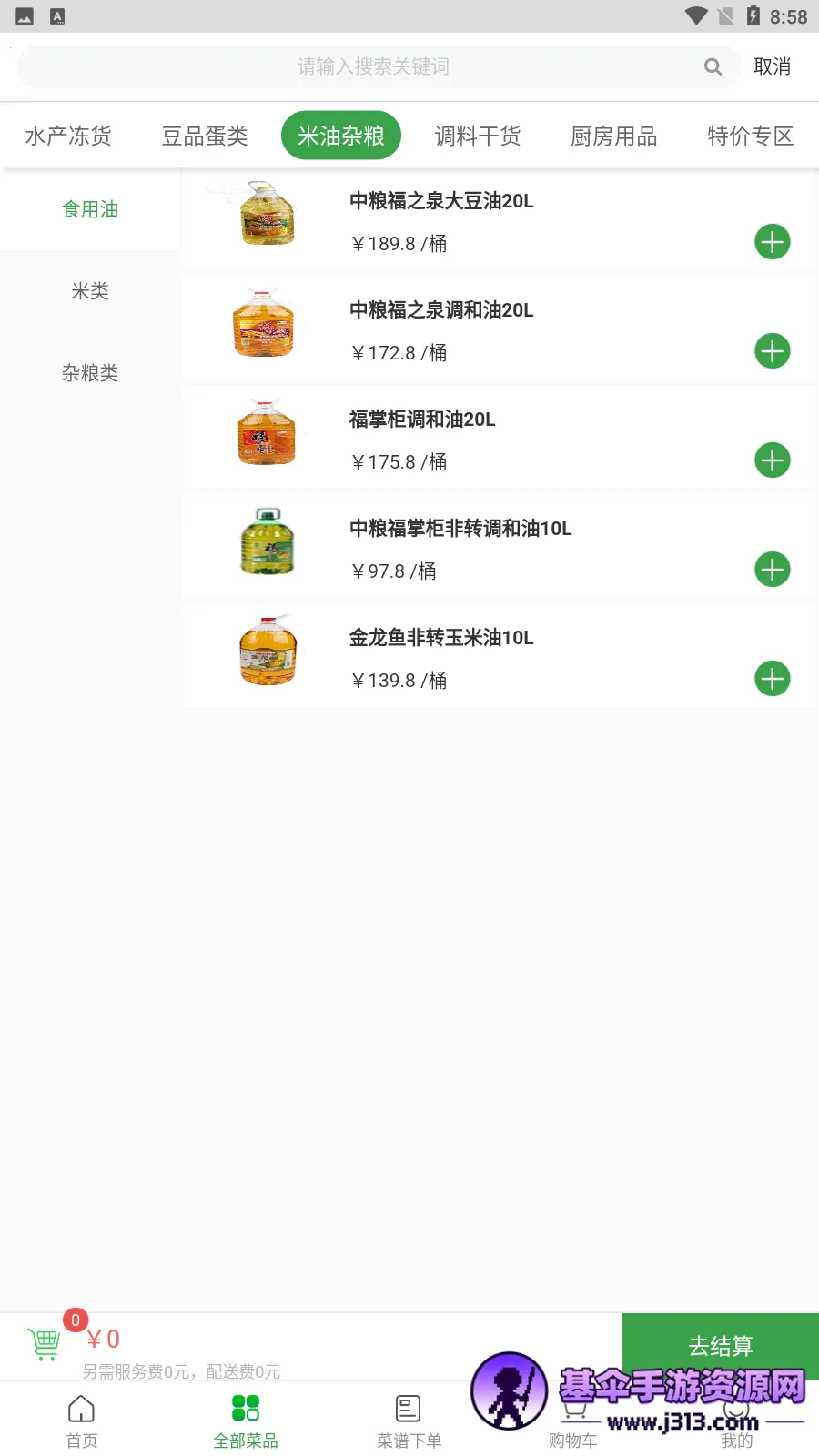This screenshot has height=1456, width=819.
Task: Select the 食用油 subcategory
Action: 90,209
